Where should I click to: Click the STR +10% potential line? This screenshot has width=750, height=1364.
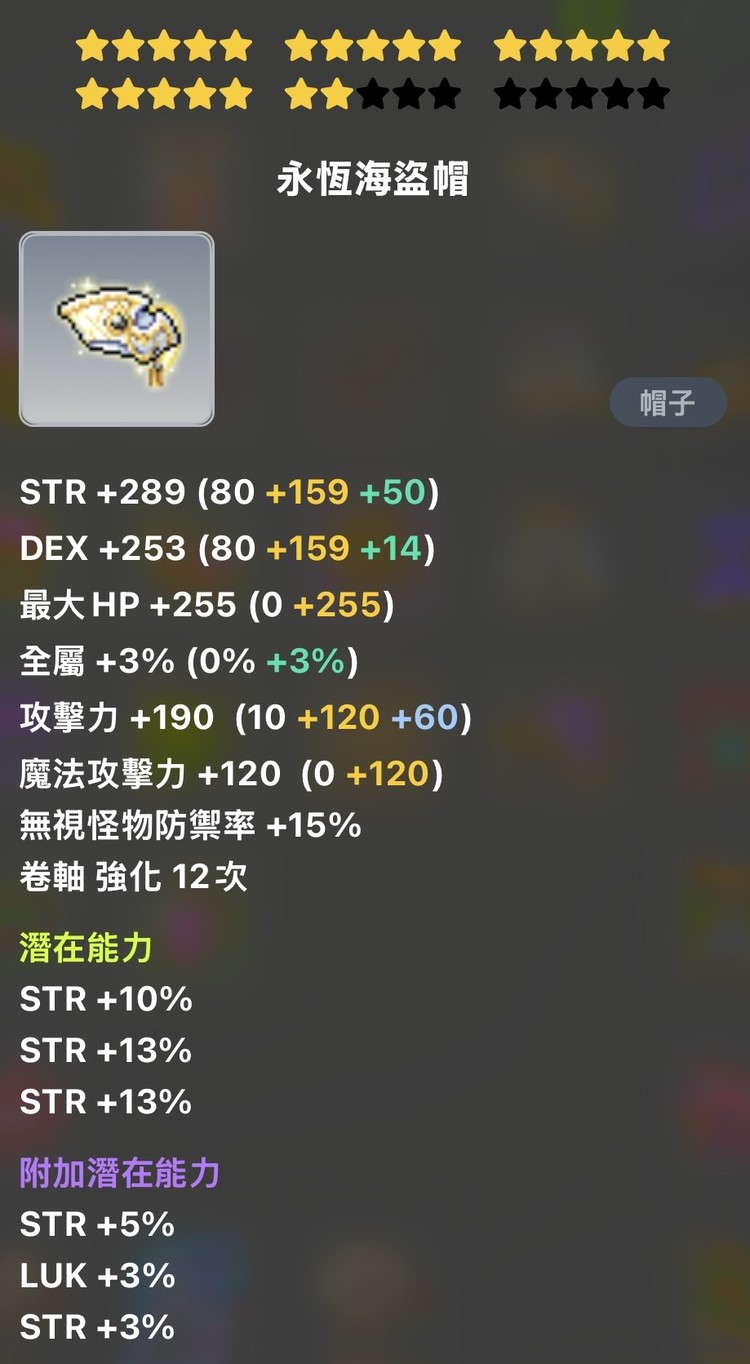[105, 999]
